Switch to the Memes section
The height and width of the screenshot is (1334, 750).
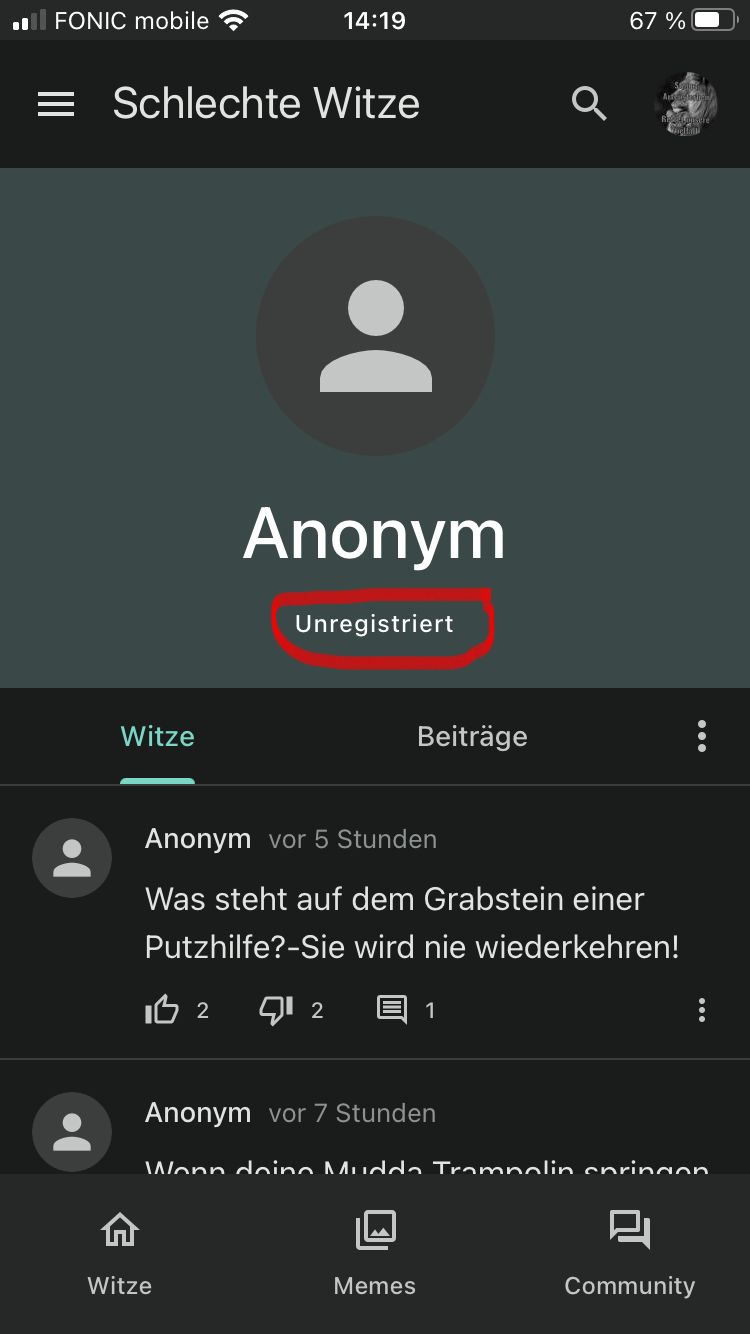pyautogui.click(x=375, y=1252)
